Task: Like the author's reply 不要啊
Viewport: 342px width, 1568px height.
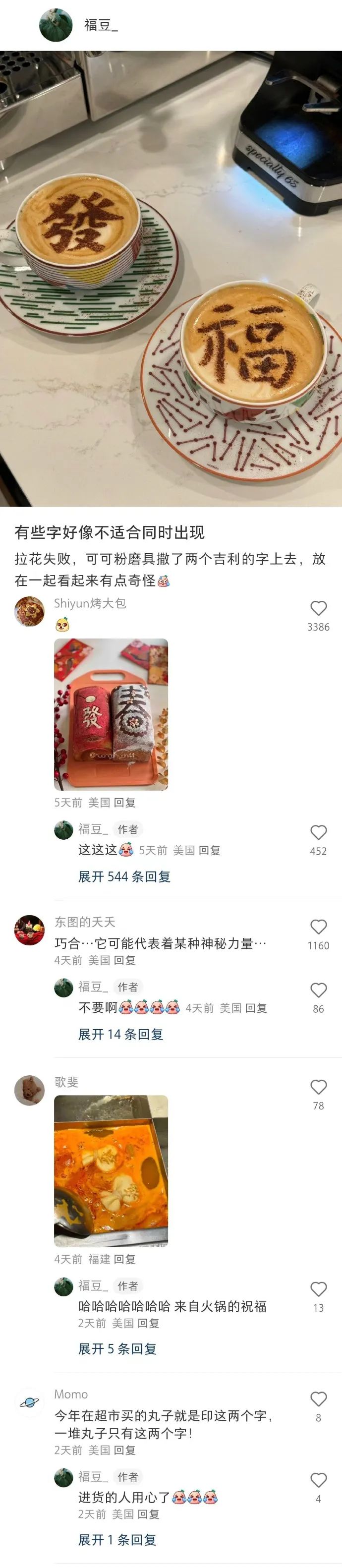Action: [x=318, y=990]
